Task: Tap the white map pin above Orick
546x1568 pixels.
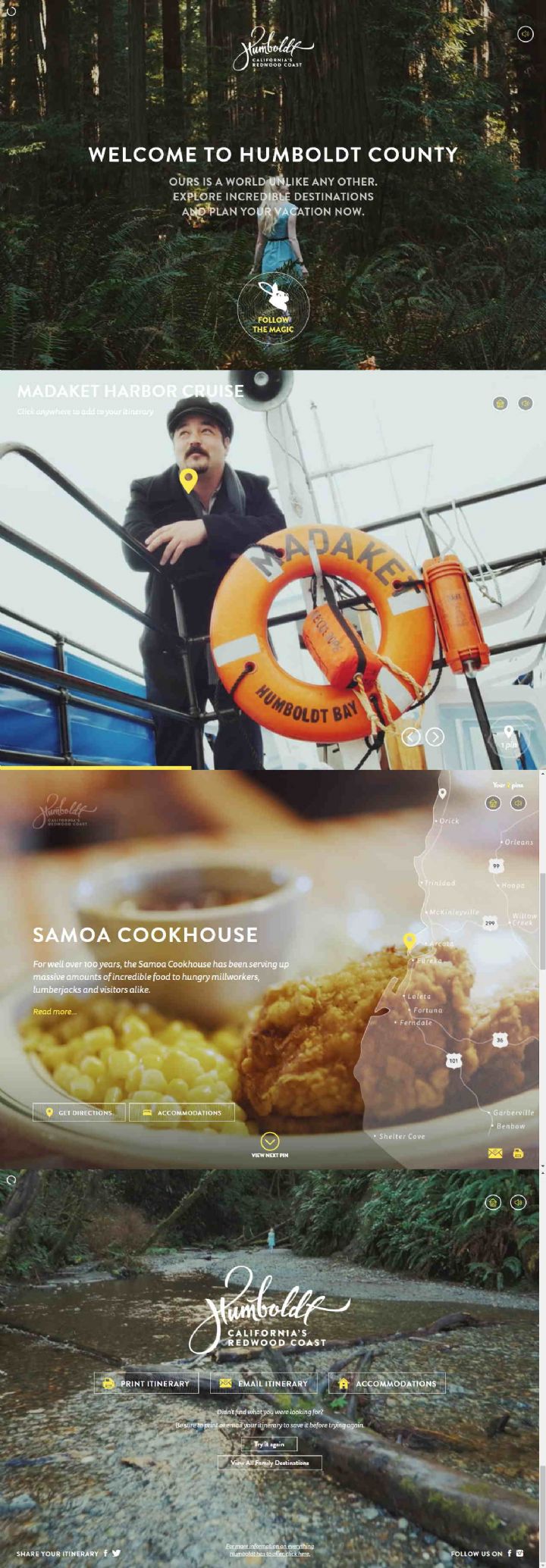Action: 442,793
